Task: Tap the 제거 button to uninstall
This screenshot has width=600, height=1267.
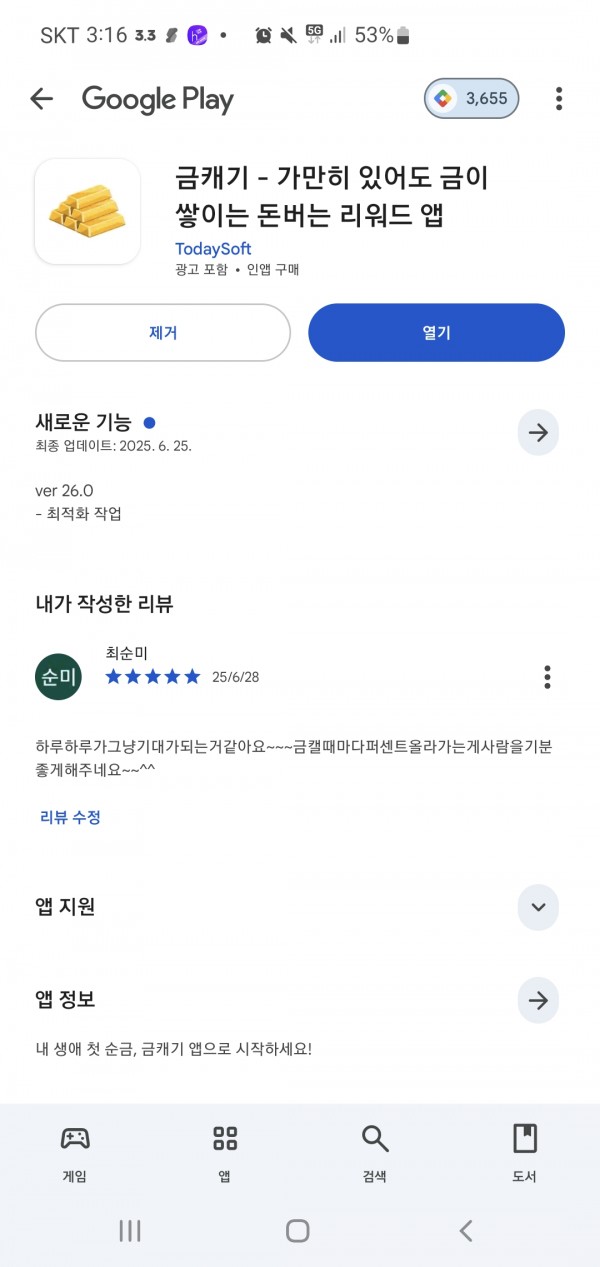Action: (163, 333)
